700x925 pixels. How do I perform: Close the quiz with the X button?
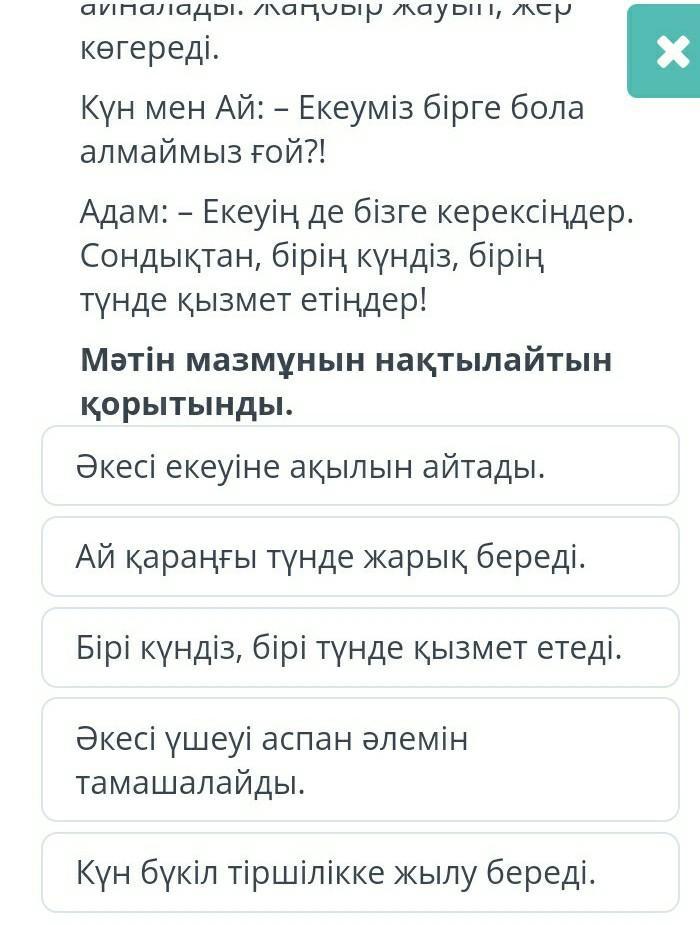pyautogui.click(x=665, y=51)
